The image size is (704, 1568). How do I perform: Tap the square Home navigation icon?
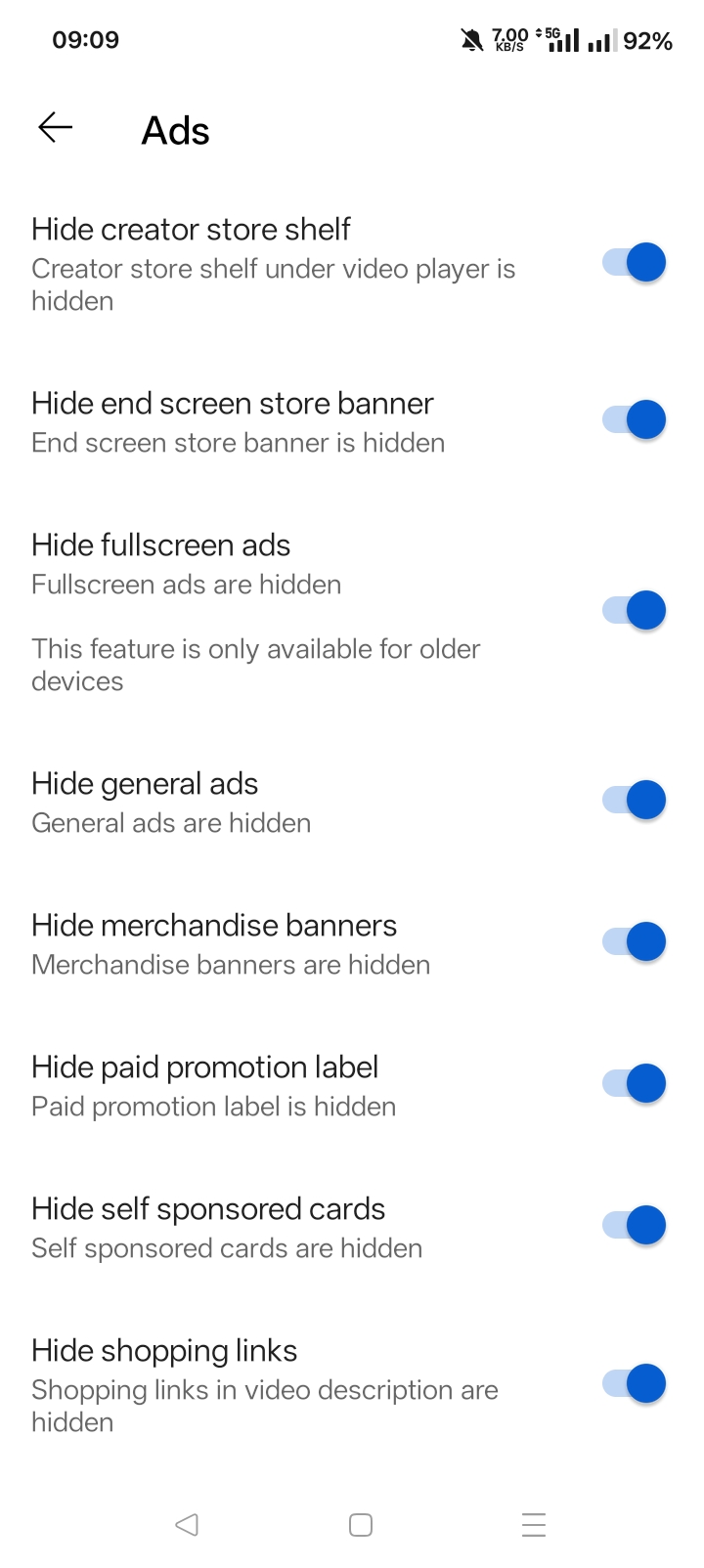point(360,1524)
